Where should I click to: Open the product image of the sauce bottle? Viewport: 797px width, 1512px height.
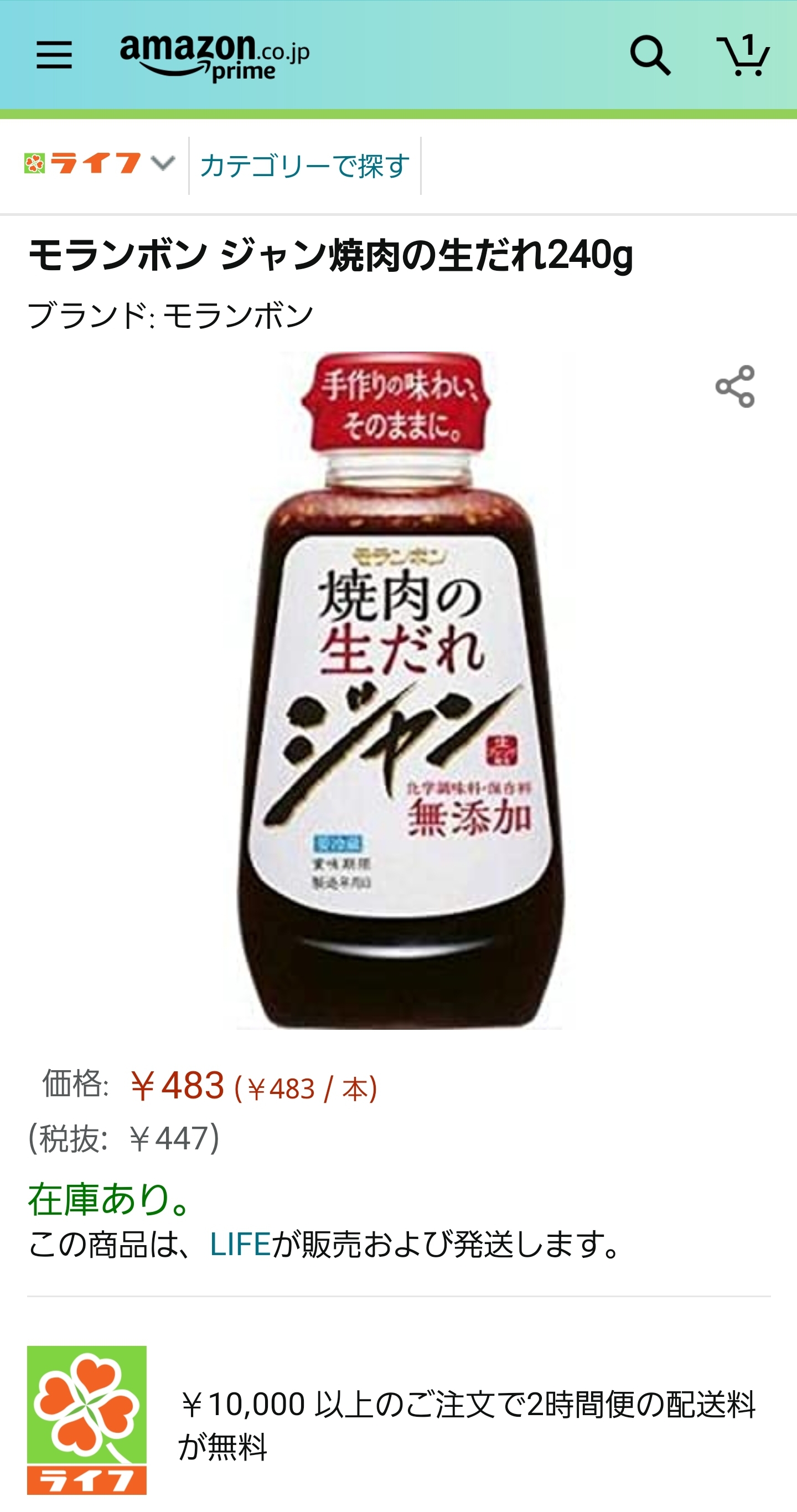(x=399, y=690)
